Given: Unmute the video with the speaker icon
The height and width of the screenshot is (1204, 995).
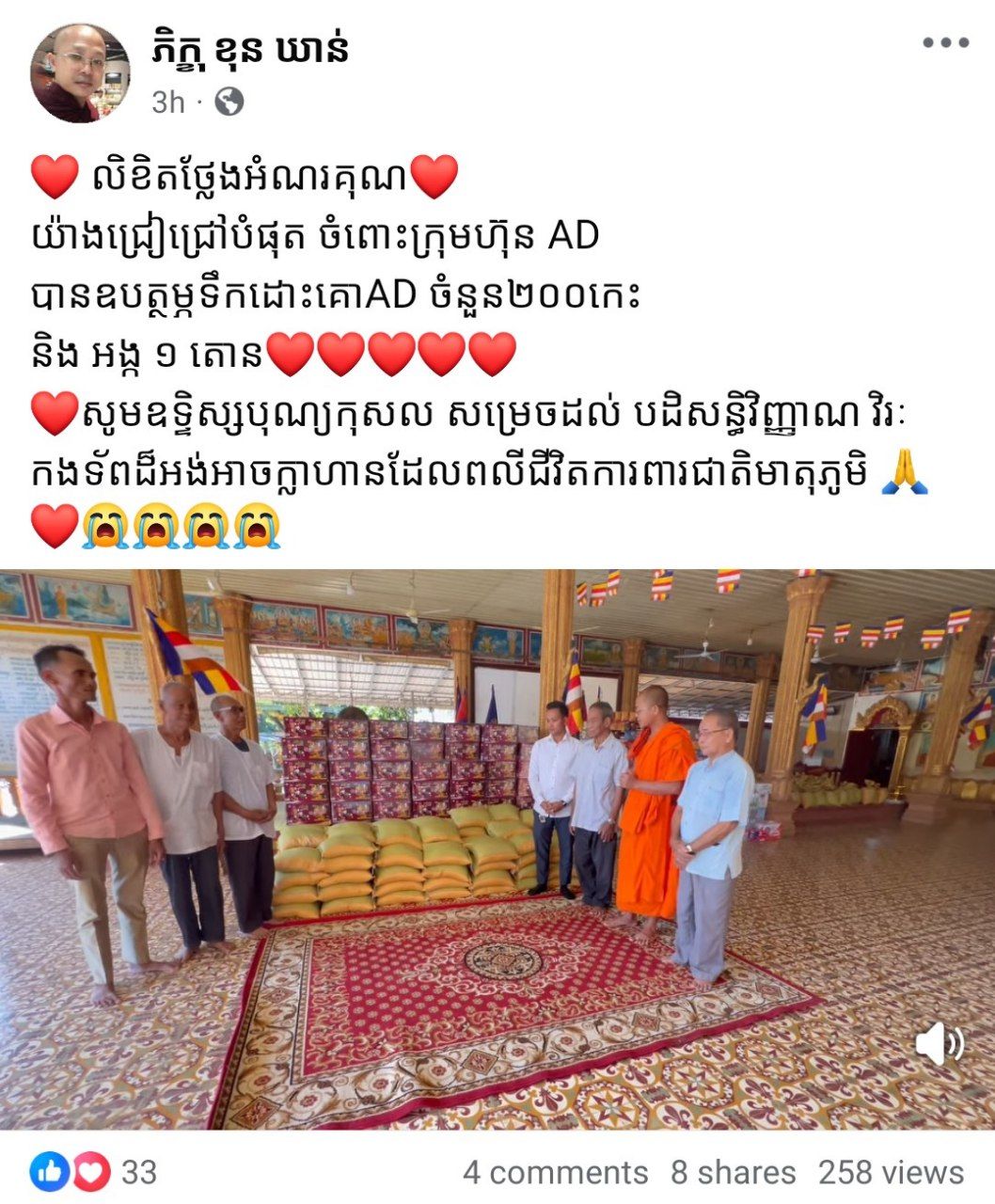Looking at the screenshot, I should pos(940,1044).
